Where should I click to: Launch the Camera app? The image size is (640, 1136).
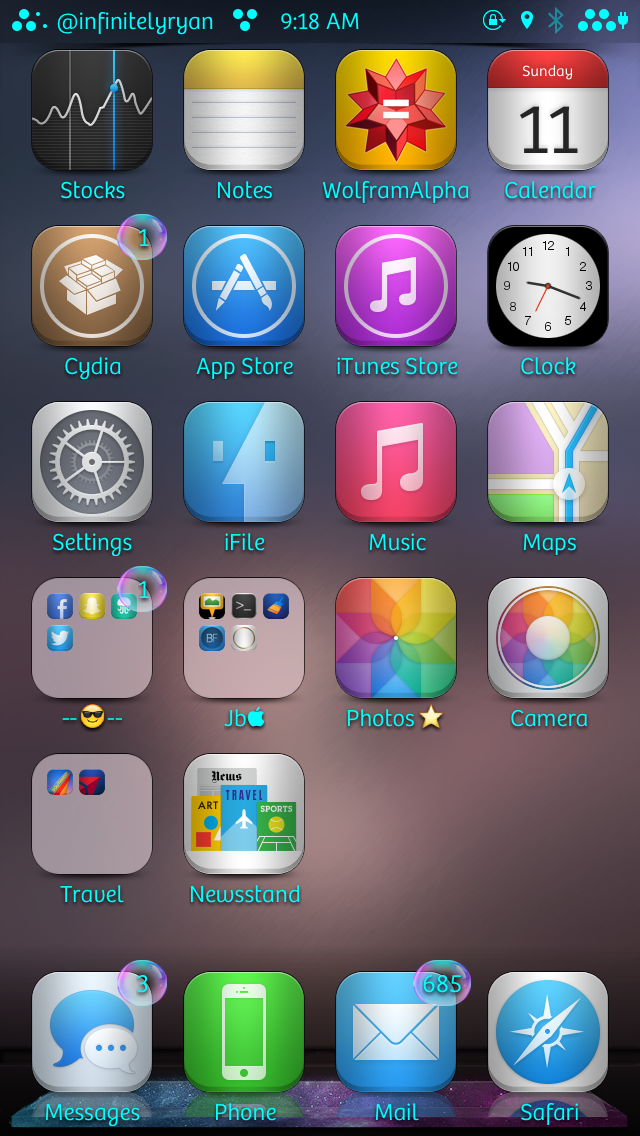click(x=548, y=638)
